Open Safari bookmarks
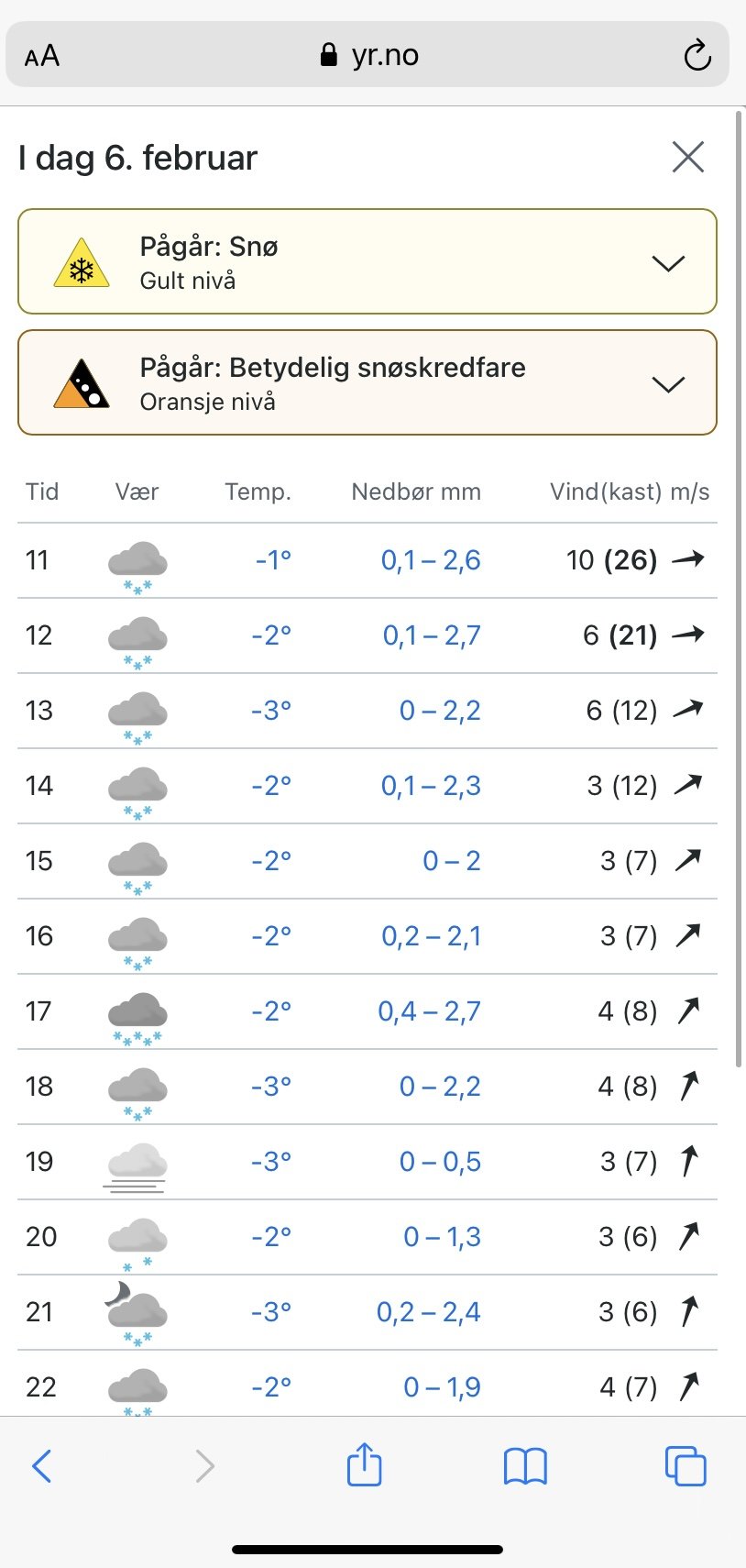Image resolution: width=746 pixels, height=1568 pixels. pyautogui.click(x=525, y=1465)
